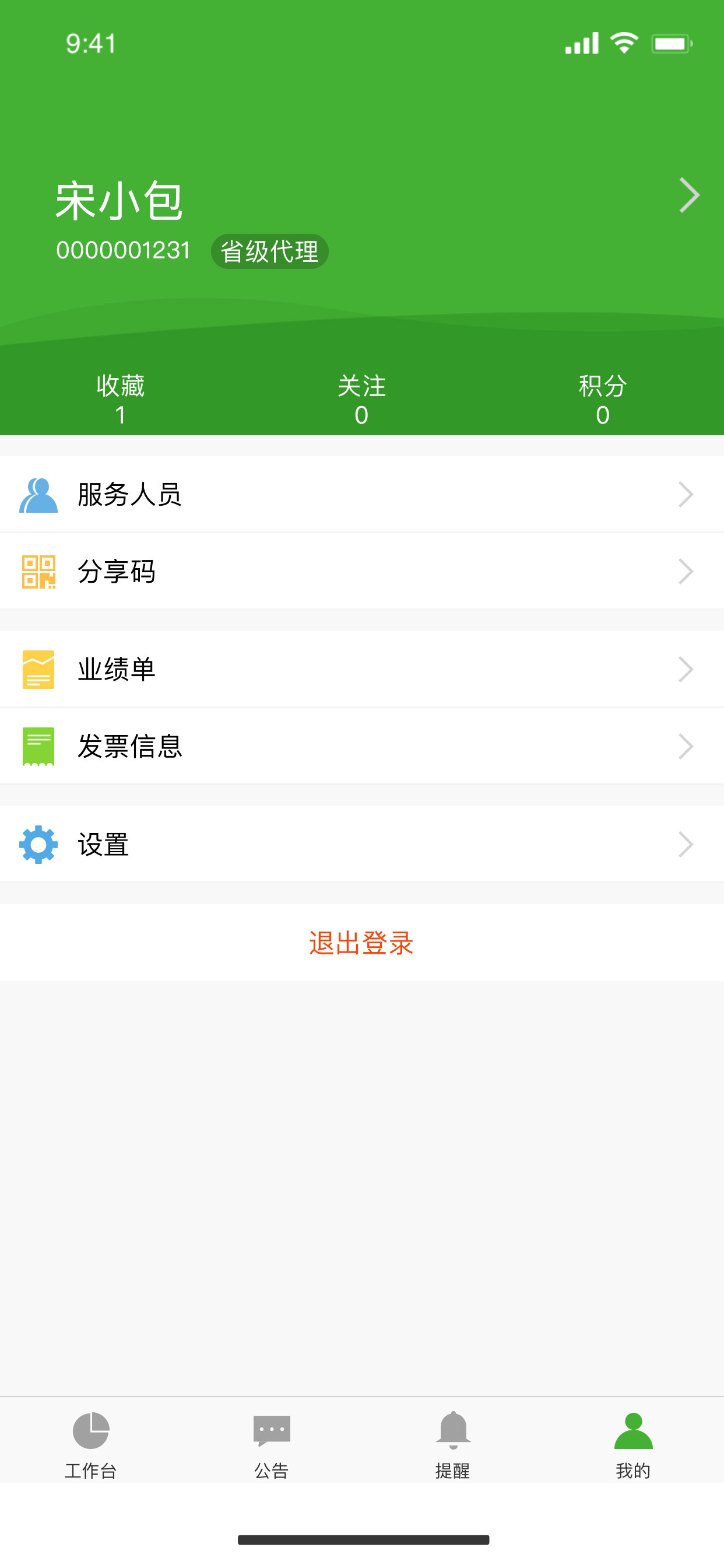The image size is (724, 1568).
Task: Open the 业绩单 performance row
Action: tap(362, 669)
